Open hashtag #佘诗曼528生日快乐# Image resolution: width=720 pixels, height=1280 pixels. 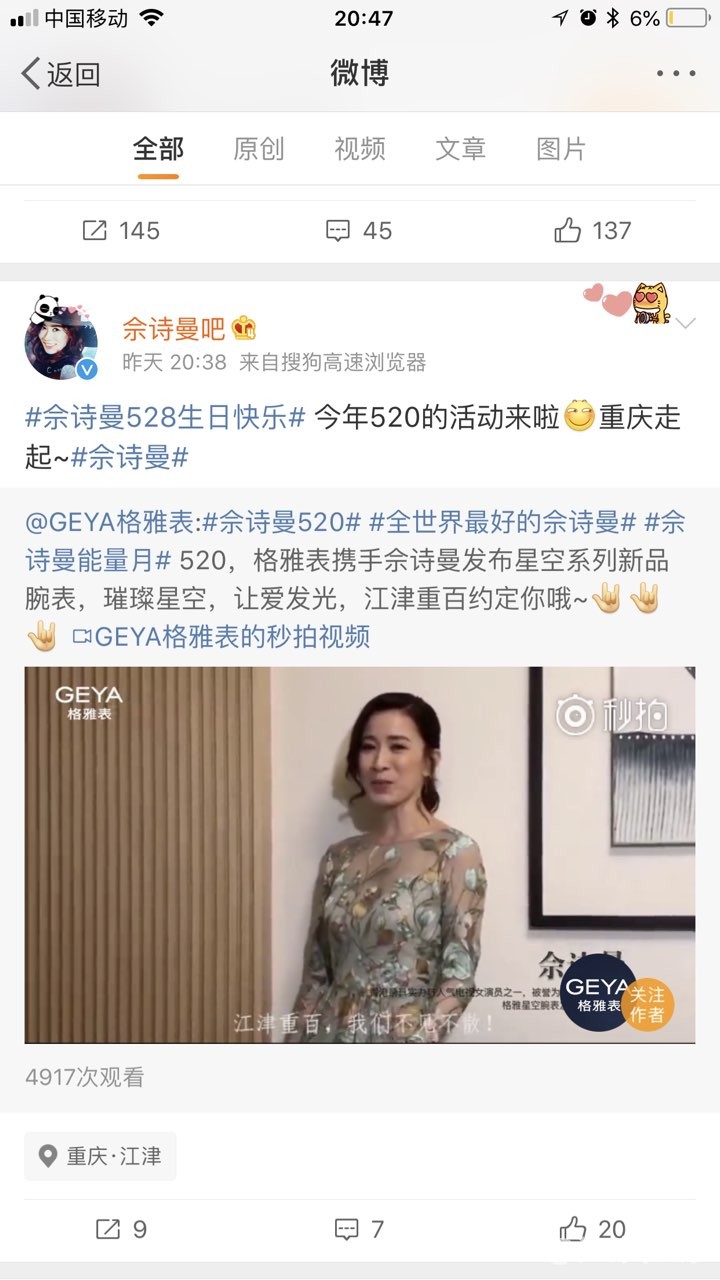pyautogui.click(x=165, y=417)
